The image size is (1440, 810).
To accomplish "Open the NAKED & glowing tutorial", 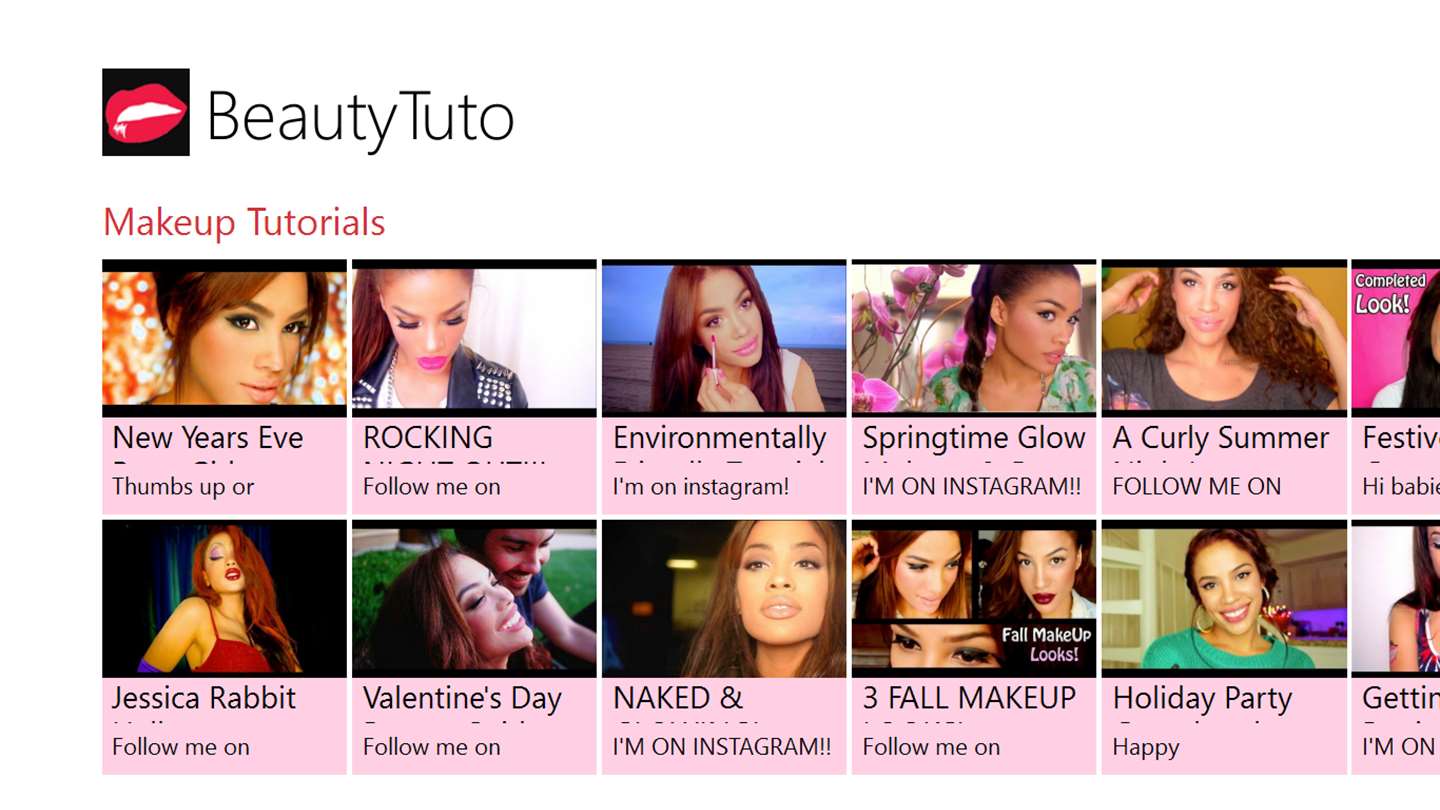I will coord(724,646).
